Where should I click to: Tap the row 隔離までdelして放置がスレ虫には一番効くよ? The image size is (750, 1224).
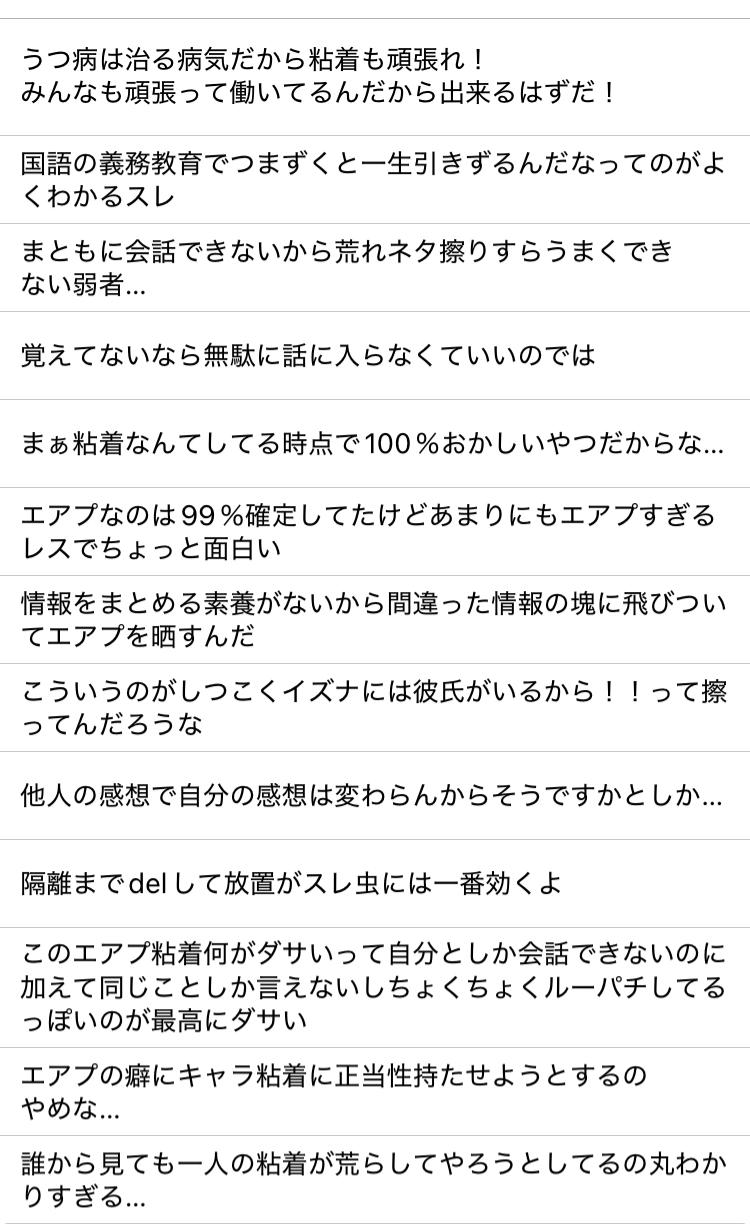375,883
